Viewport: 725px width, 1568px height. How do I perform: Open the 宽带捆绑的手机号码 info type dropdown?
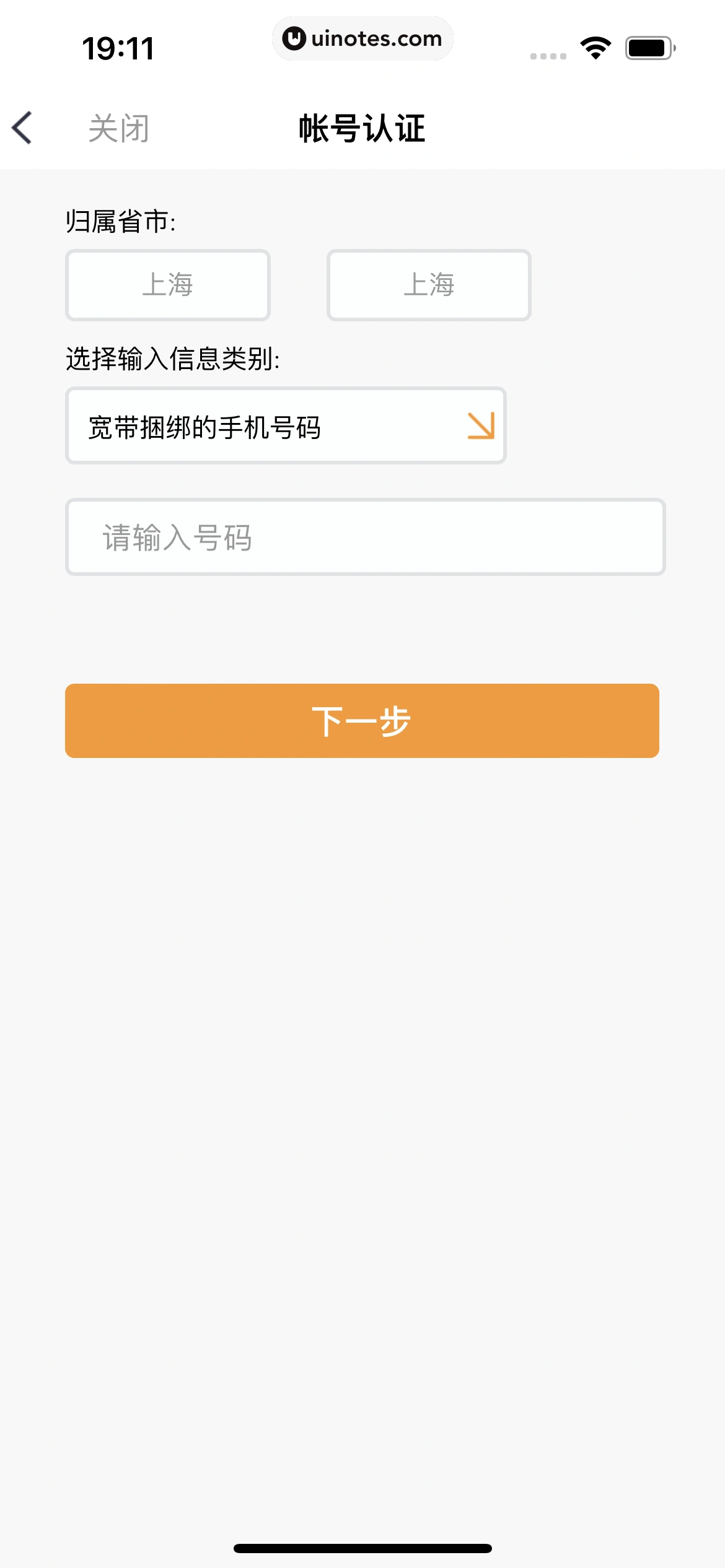tap(286, 426)
